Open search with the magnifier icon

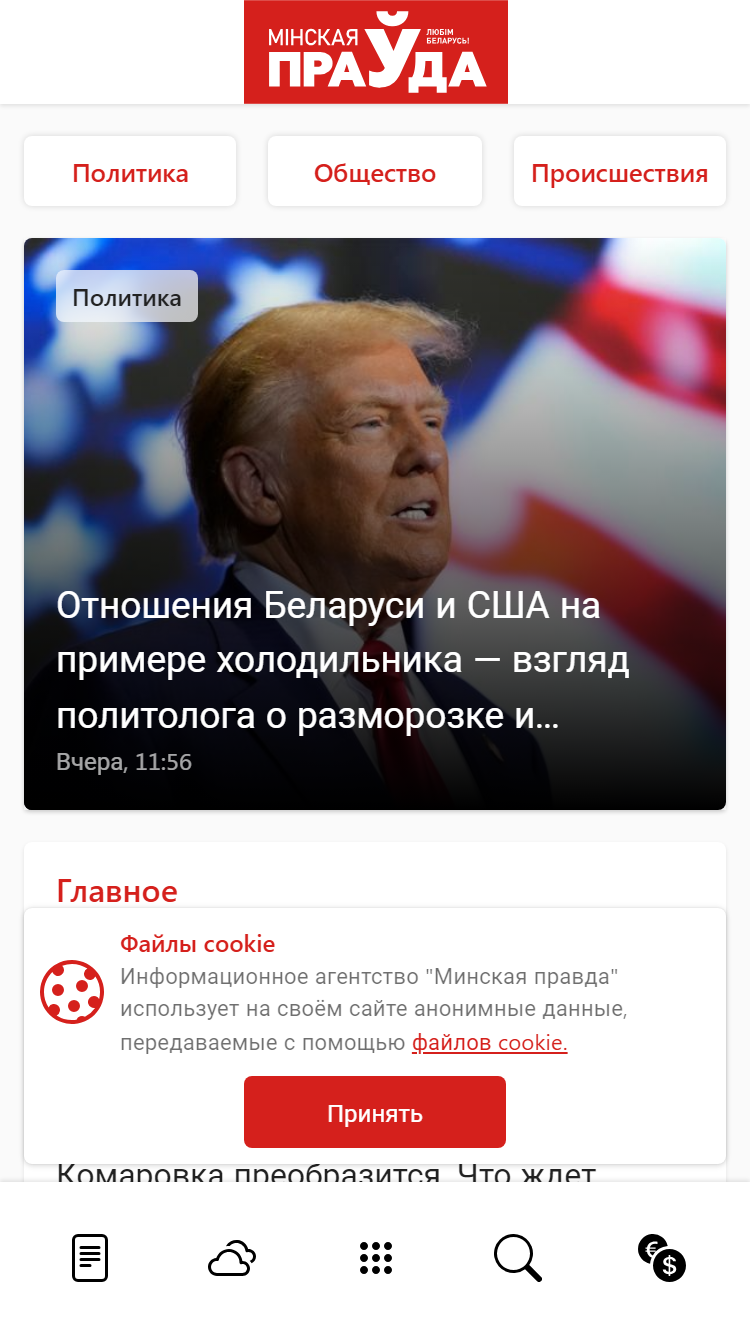[x=518, y=1258]
